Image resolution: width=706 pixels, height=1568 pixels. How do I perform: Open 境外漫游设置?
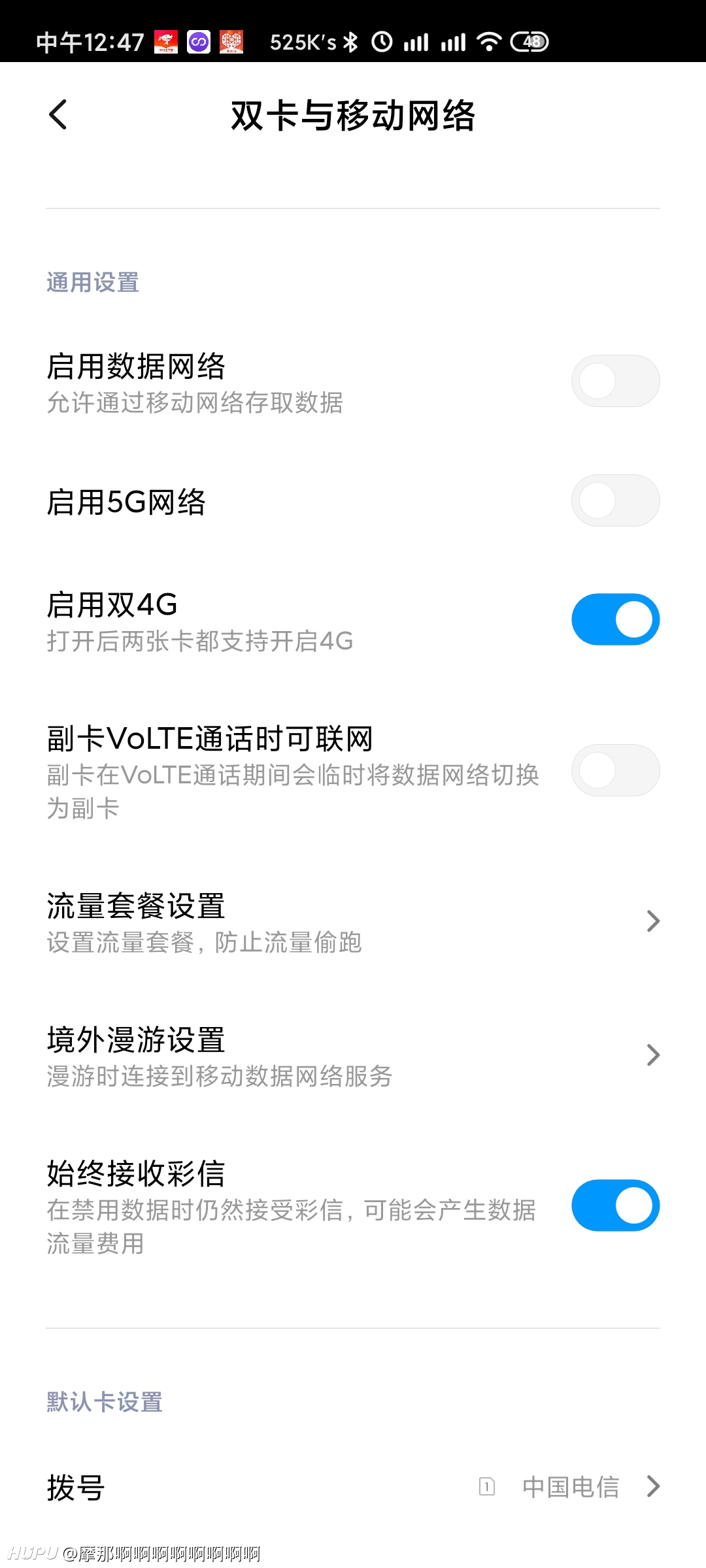[x=353, y=1056]
